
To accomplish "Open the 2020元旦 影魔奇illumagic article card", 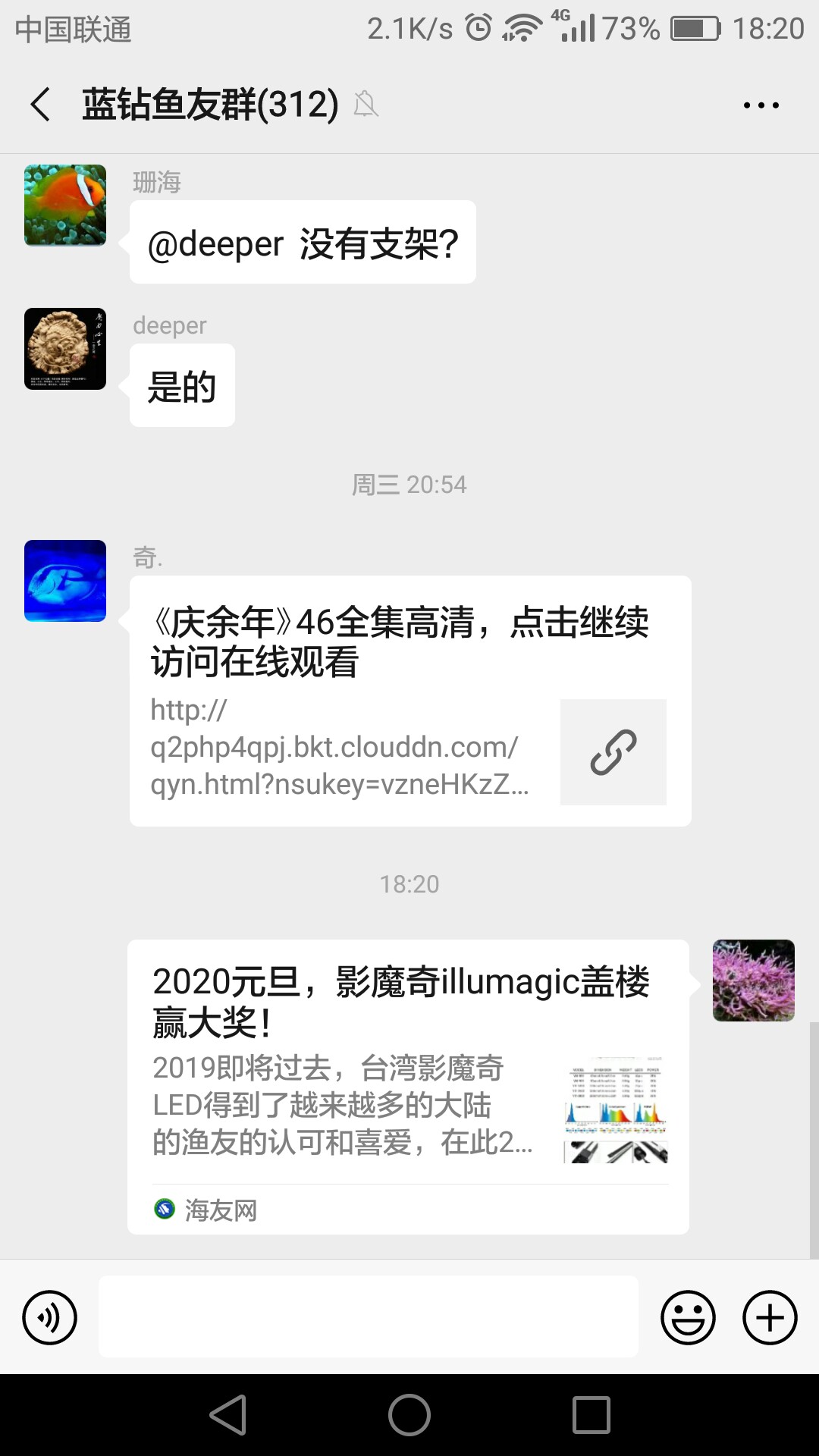I will [408, 1086].
